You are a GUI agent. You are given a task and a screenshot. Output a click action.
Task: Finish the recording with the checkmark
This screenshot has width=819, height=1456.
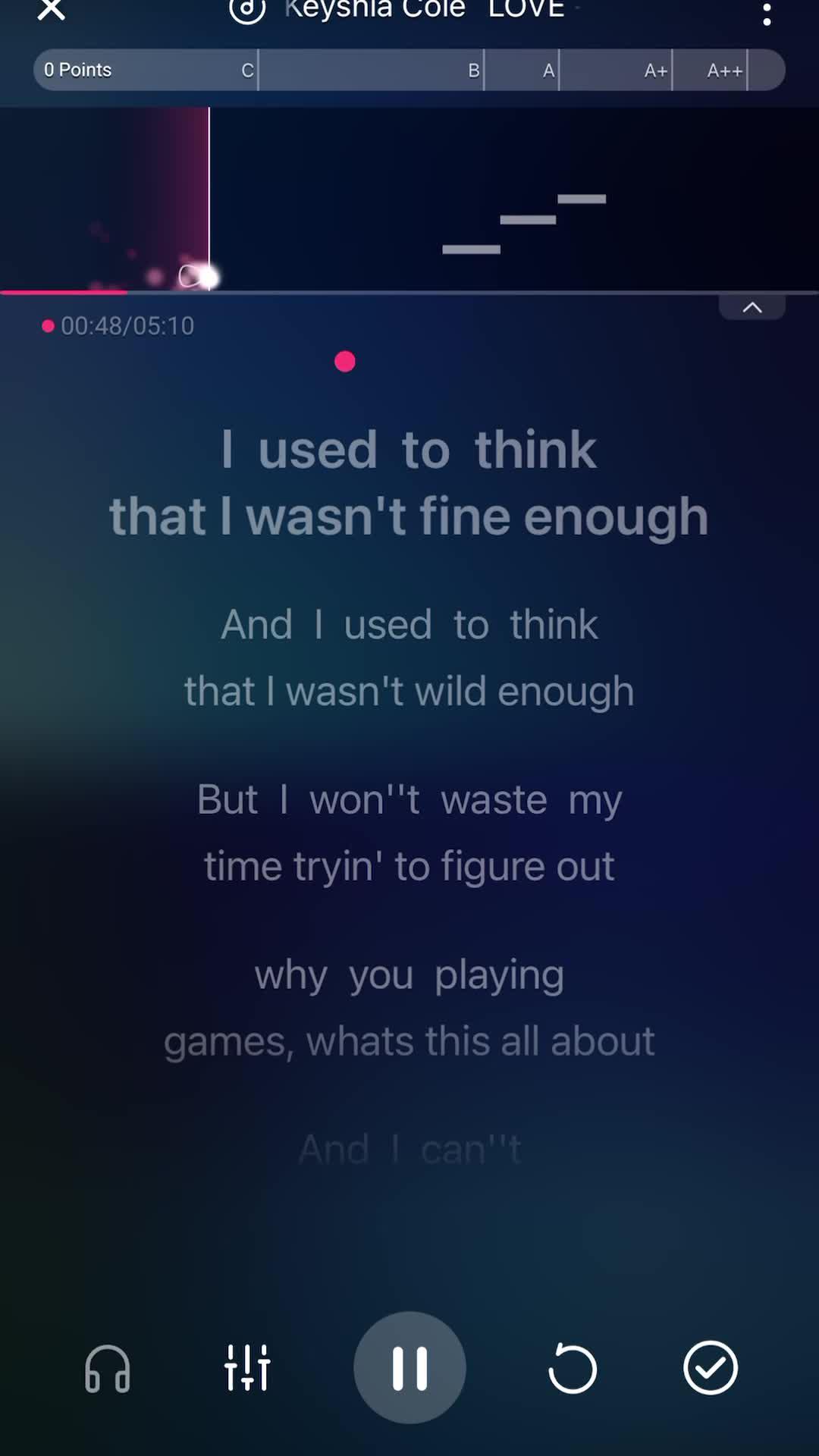pos(710,1368)
